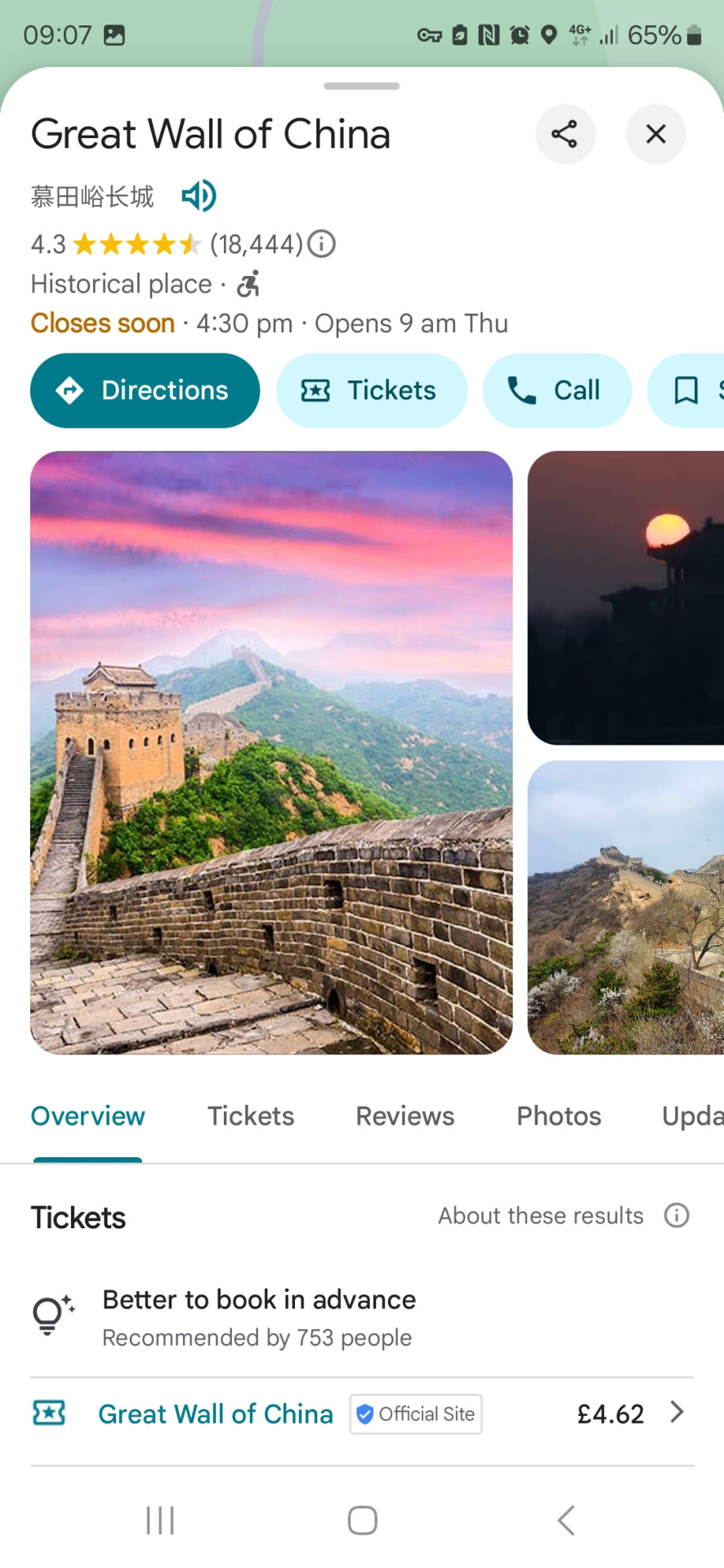Close the place details sheet
Viewport: 724px width, 1568px height.
pyautogui.click(x=655, y=134)
